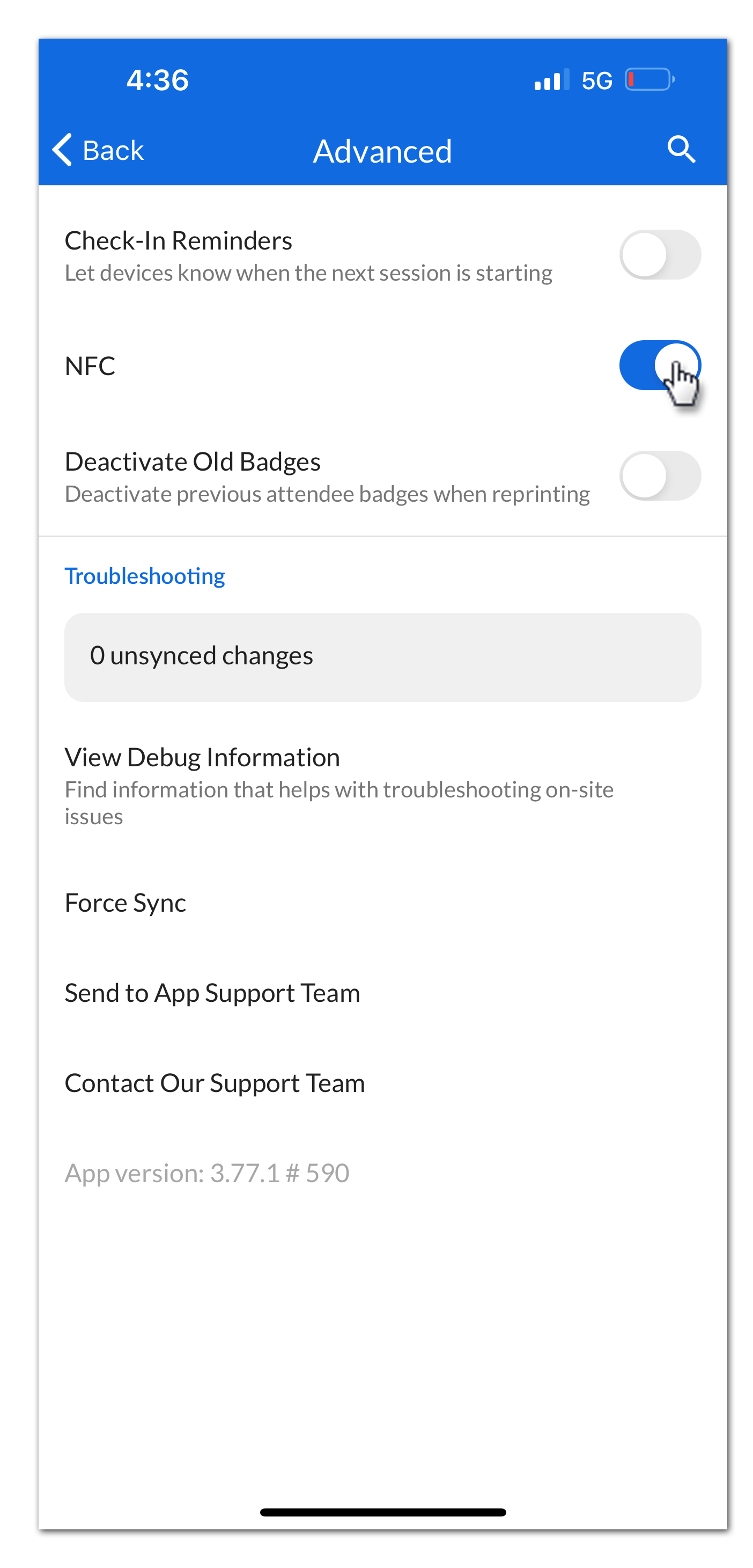The width and height of the screenshot is (753, 1568).
Task: Open View Debug Information
Action: coord(203,757)
